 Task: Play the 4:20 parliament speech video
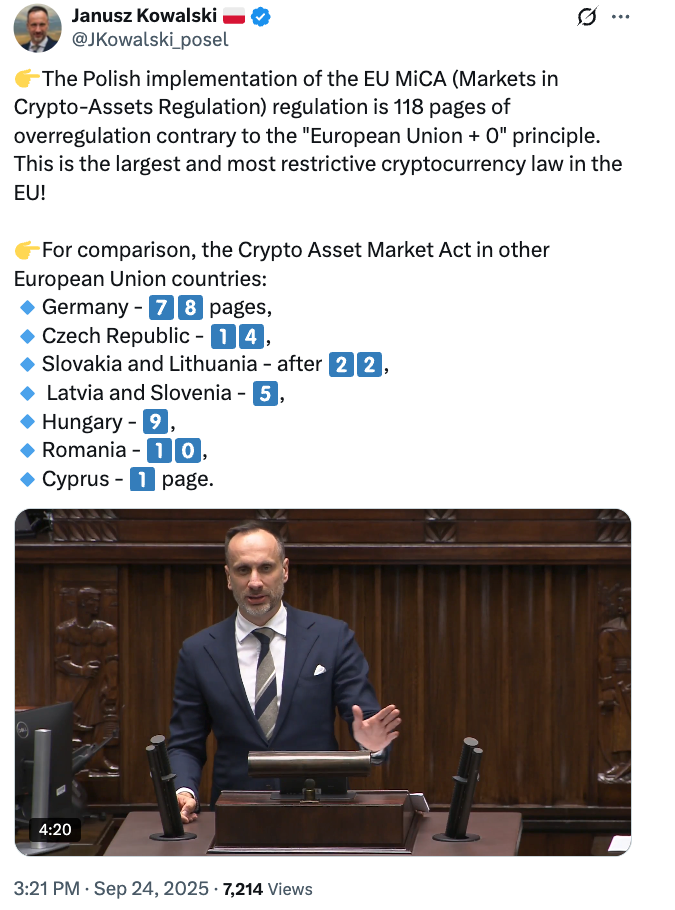323,682
